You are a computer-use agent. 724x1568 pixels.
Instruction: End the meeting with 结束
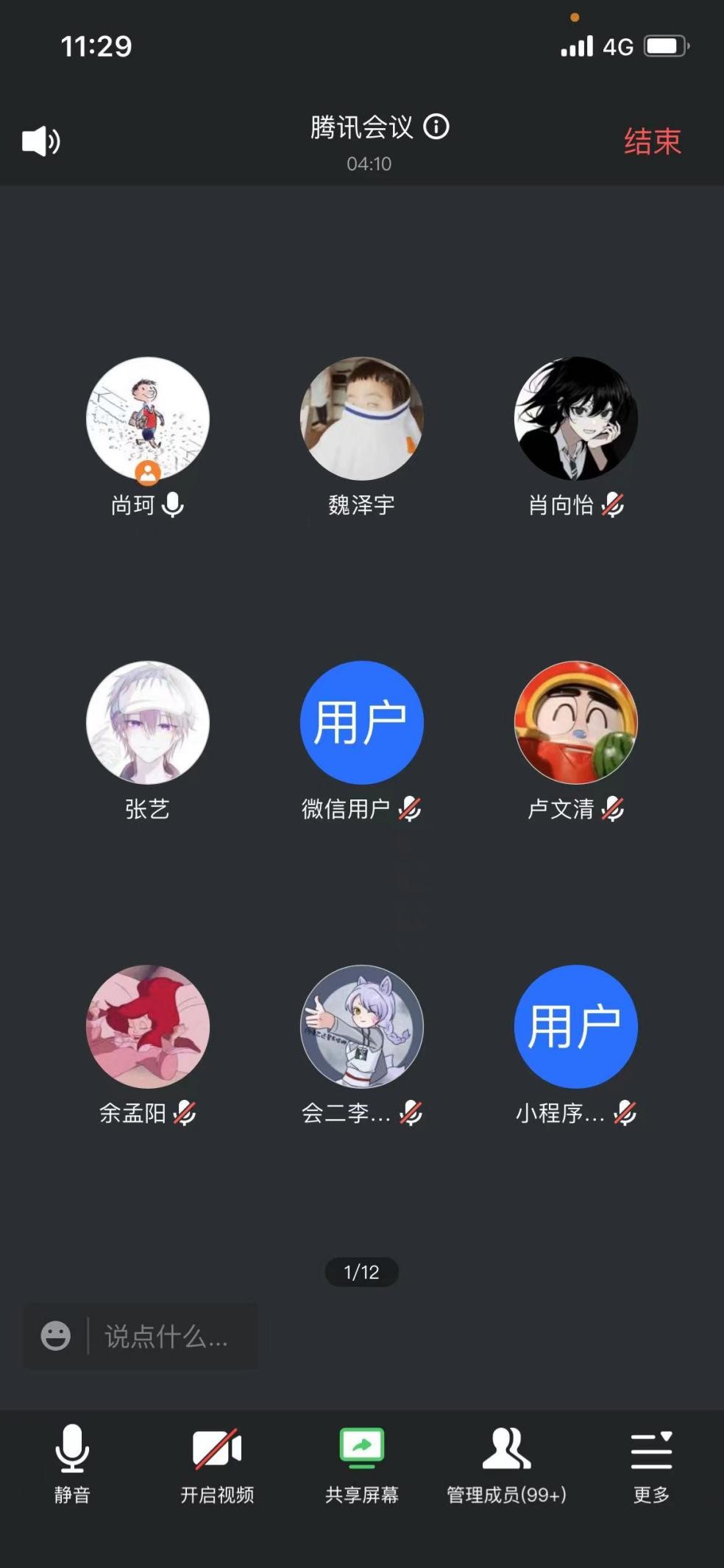click(x=652, y=141)
